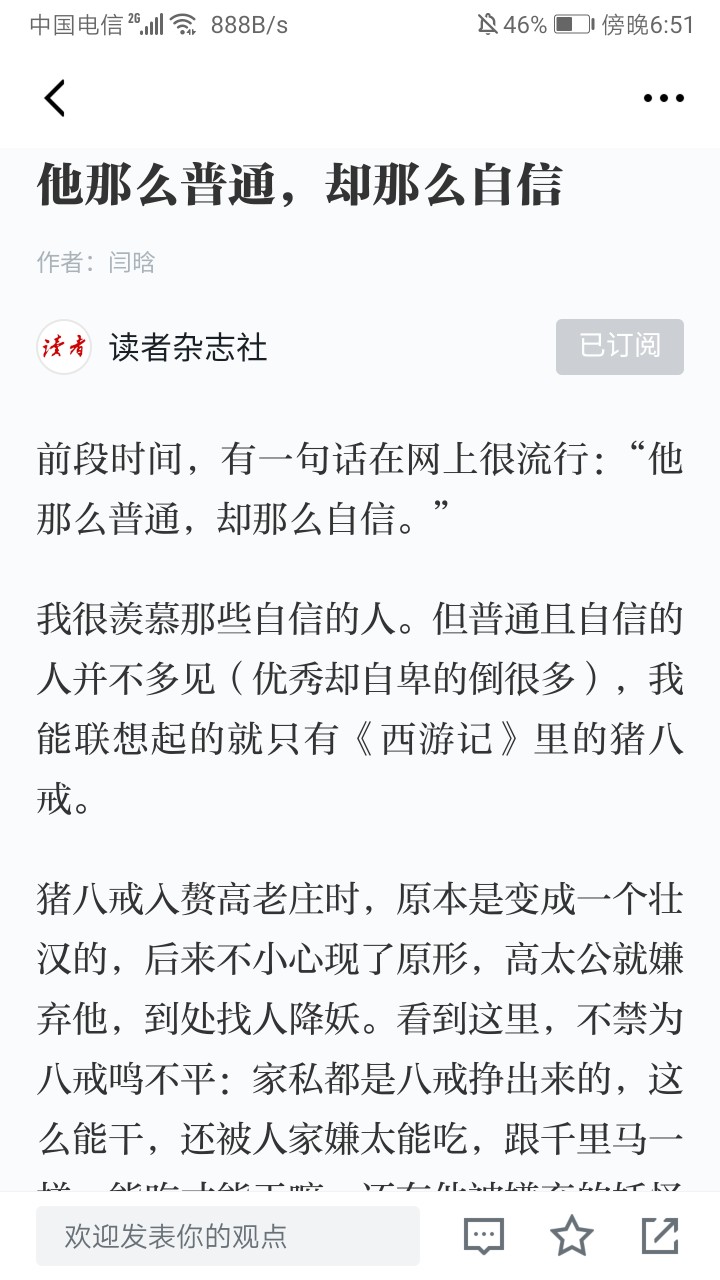Tap the 已订阅 subscribed button
Image resolution: width=720 pixels, height=1280 pixels.
[620, 346]
